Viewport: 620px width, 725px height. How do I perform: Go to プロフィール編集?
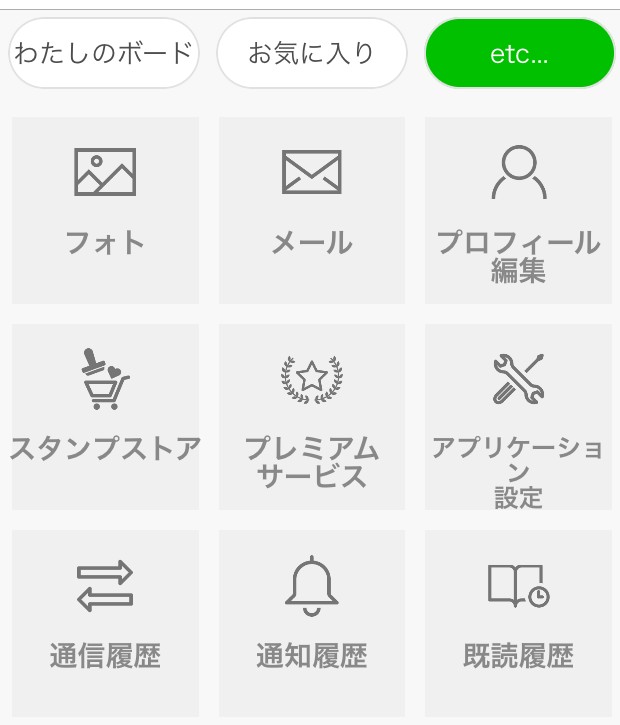click(518, 210)
